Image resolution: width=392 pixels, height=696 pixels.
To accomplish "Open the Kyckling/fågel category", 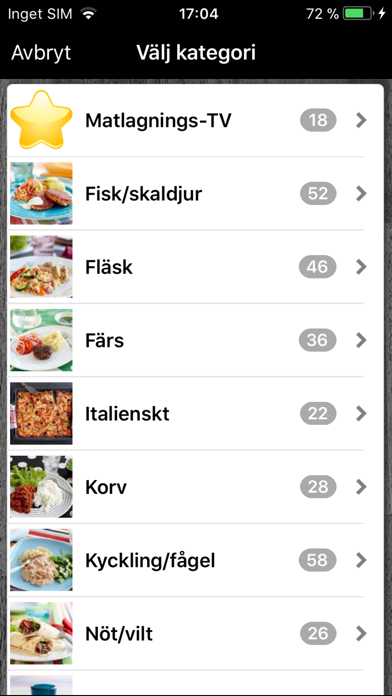I will 195,561.
